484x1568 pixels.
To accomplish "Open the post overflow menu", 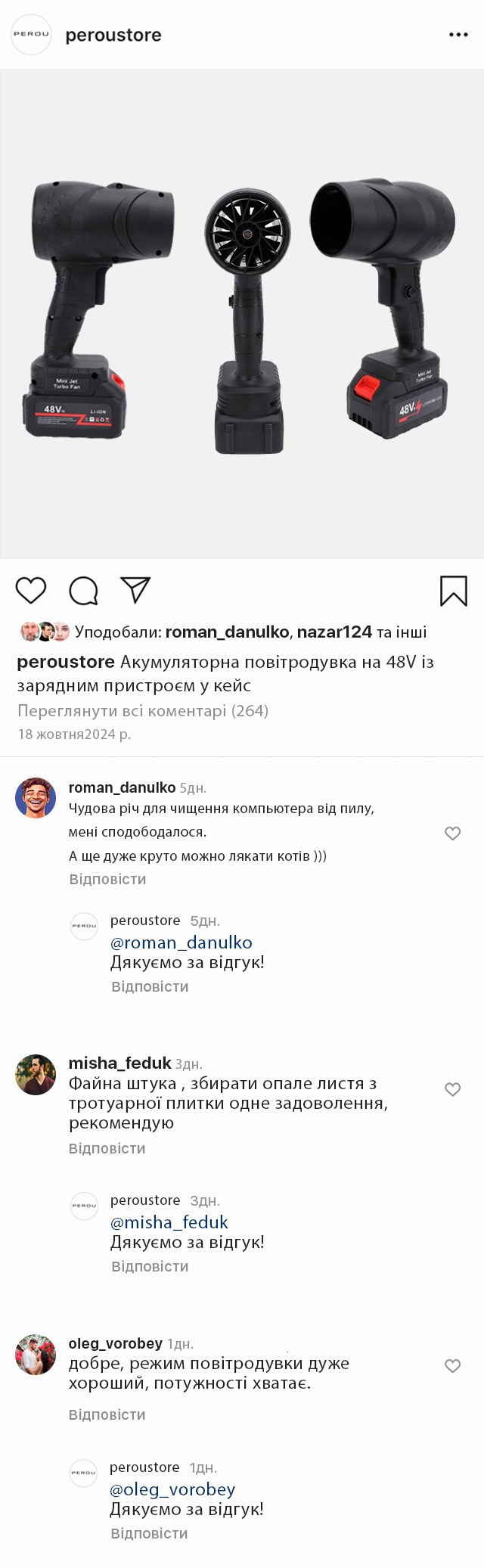I will pyautogui.click(x=458, y=35).
